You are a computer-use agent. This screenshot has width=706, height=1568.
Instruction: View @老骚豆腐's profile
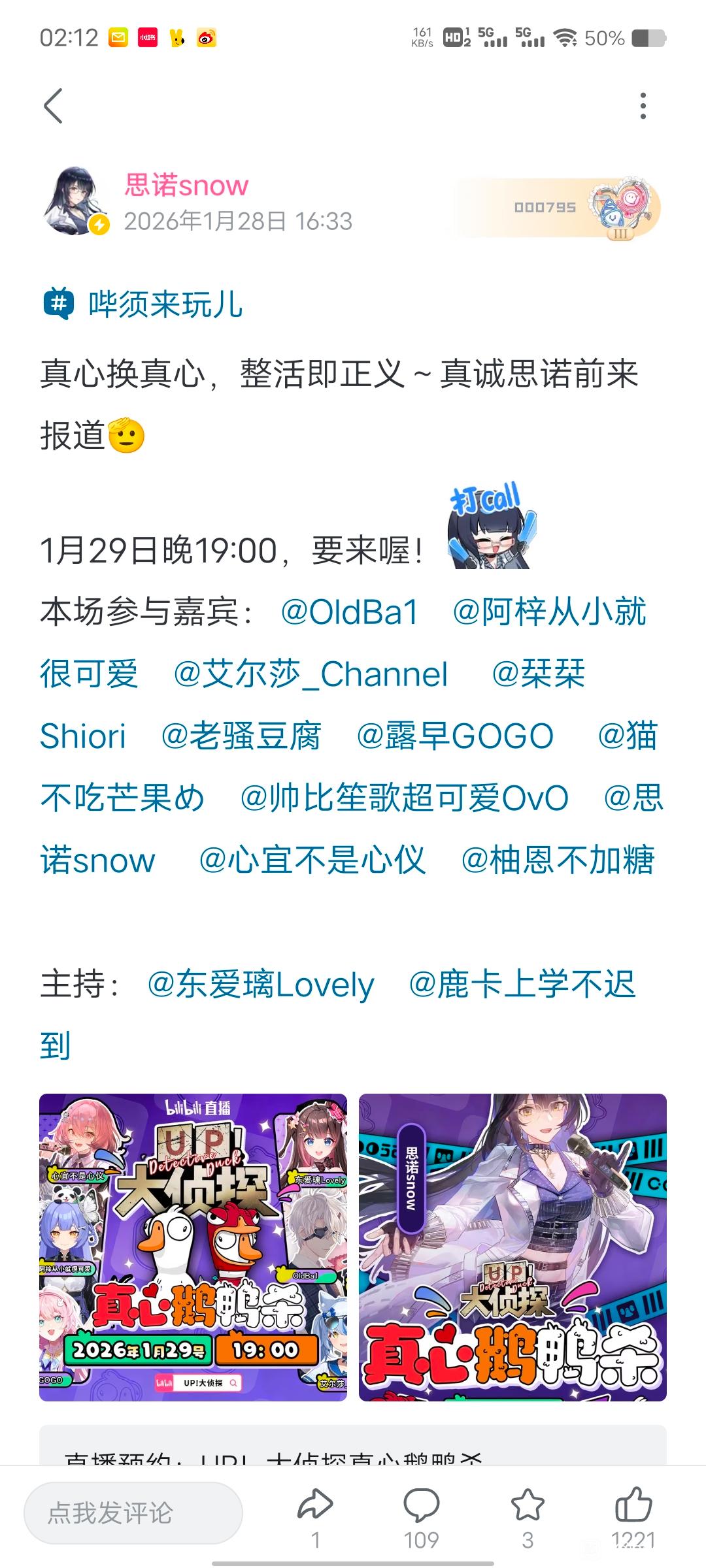pos(241,736)
